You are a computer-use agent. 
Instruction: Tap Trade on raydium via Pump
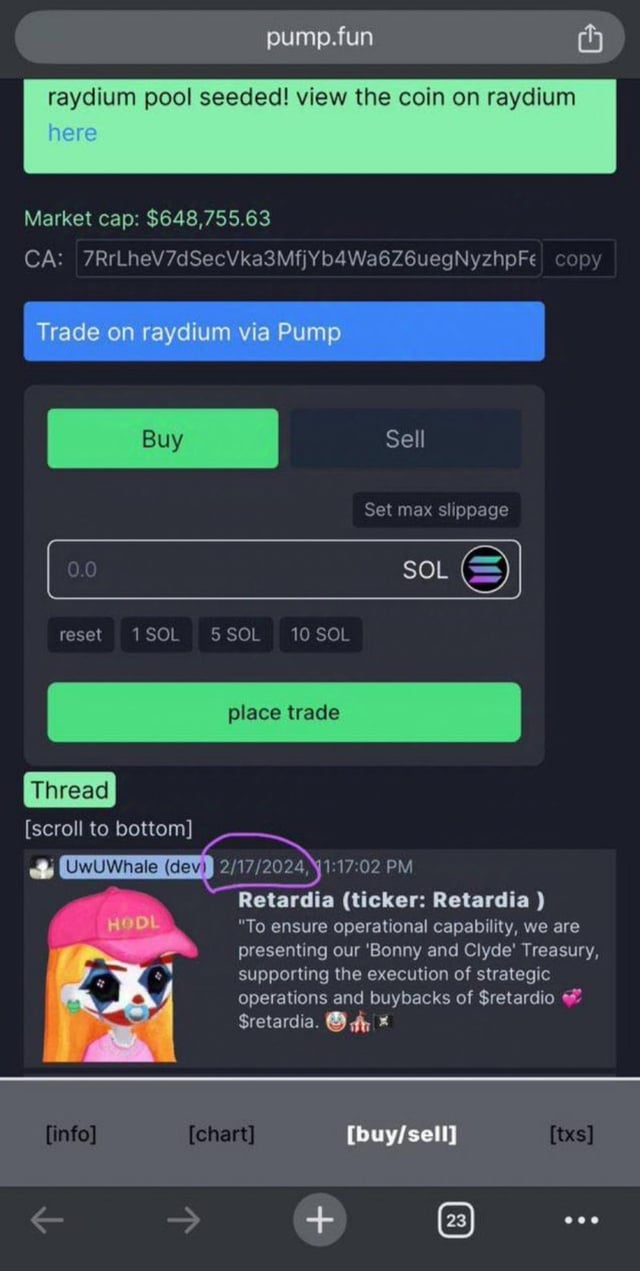tap(284, 332)
